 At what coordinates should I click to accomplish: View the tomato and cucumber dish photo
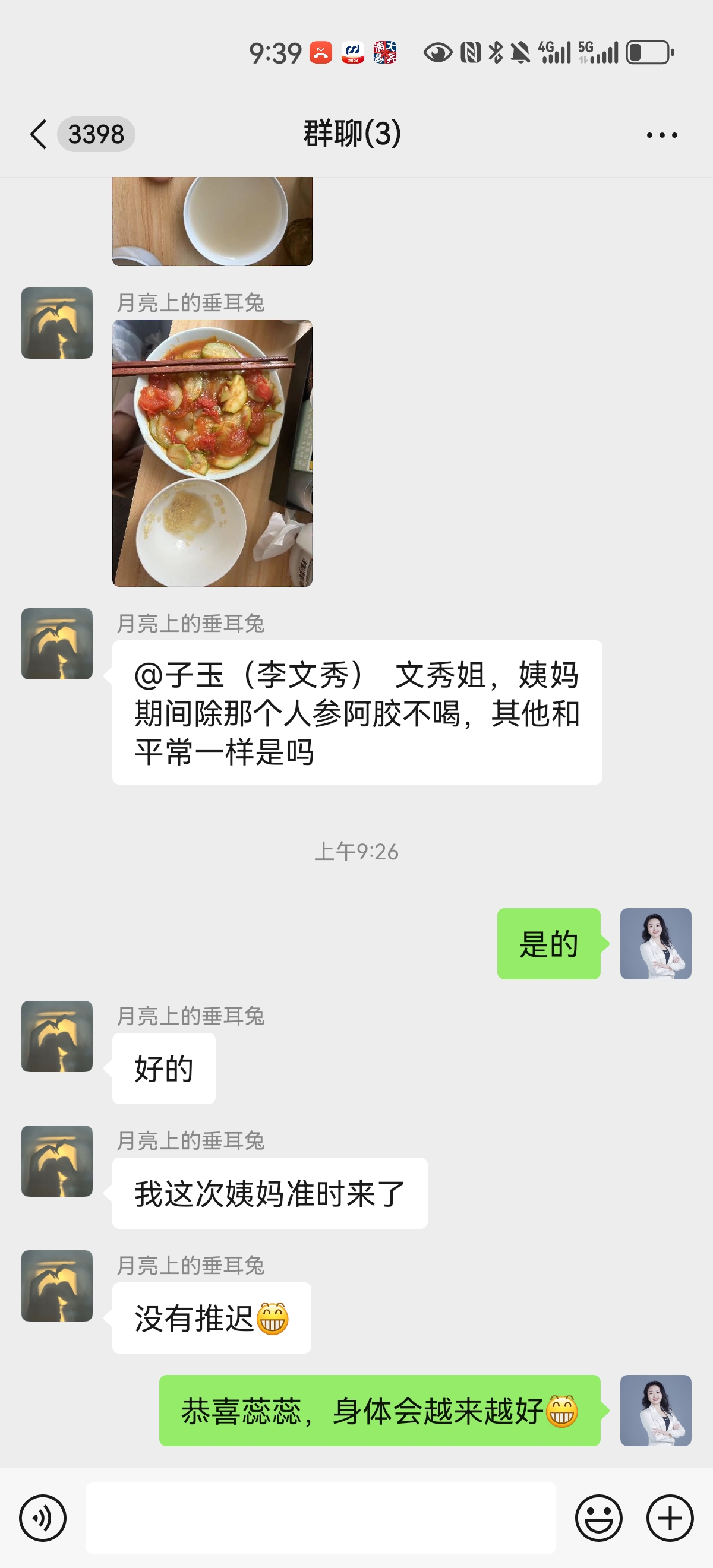[212, 453]
